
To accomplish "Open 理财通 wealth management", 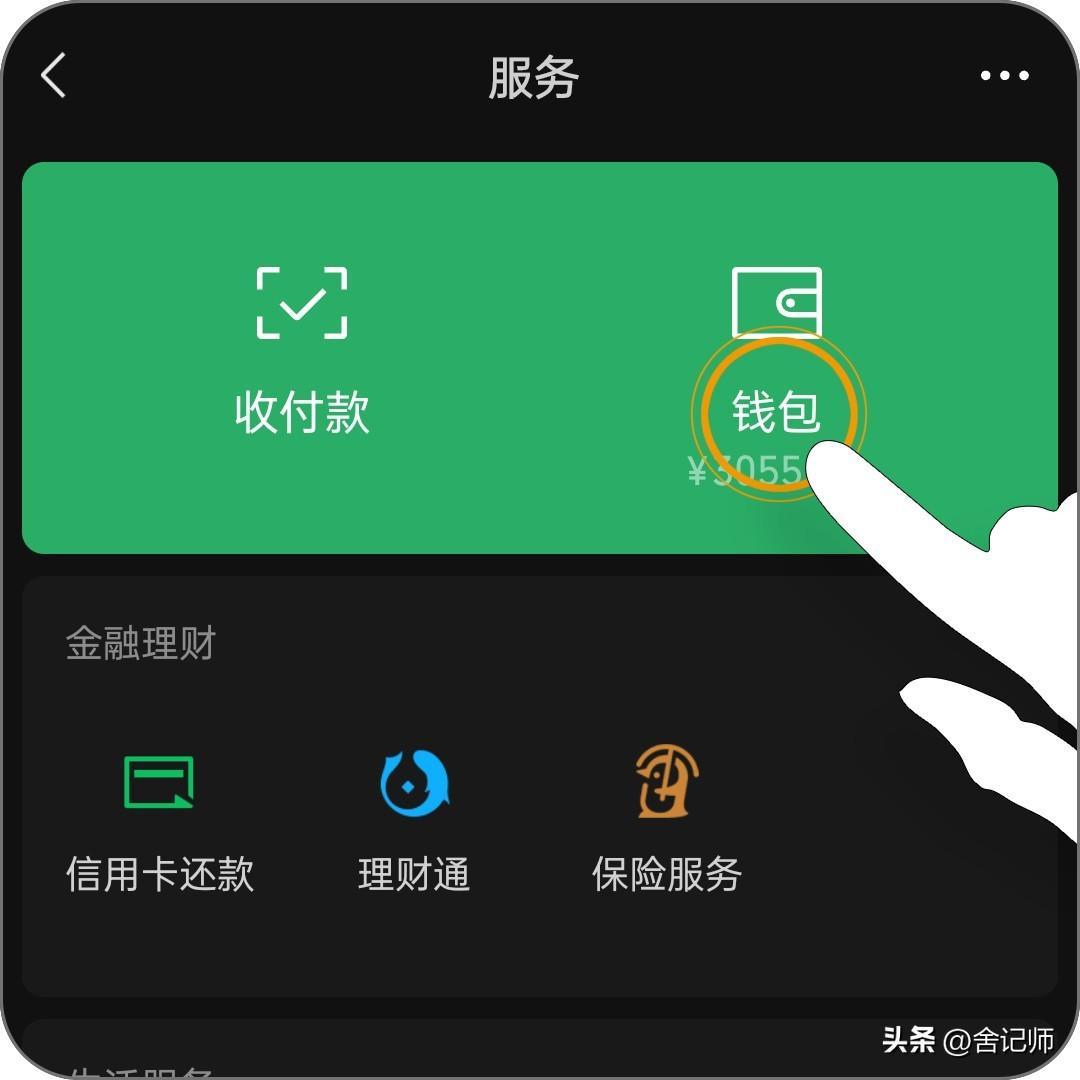I will coord(414,820).
